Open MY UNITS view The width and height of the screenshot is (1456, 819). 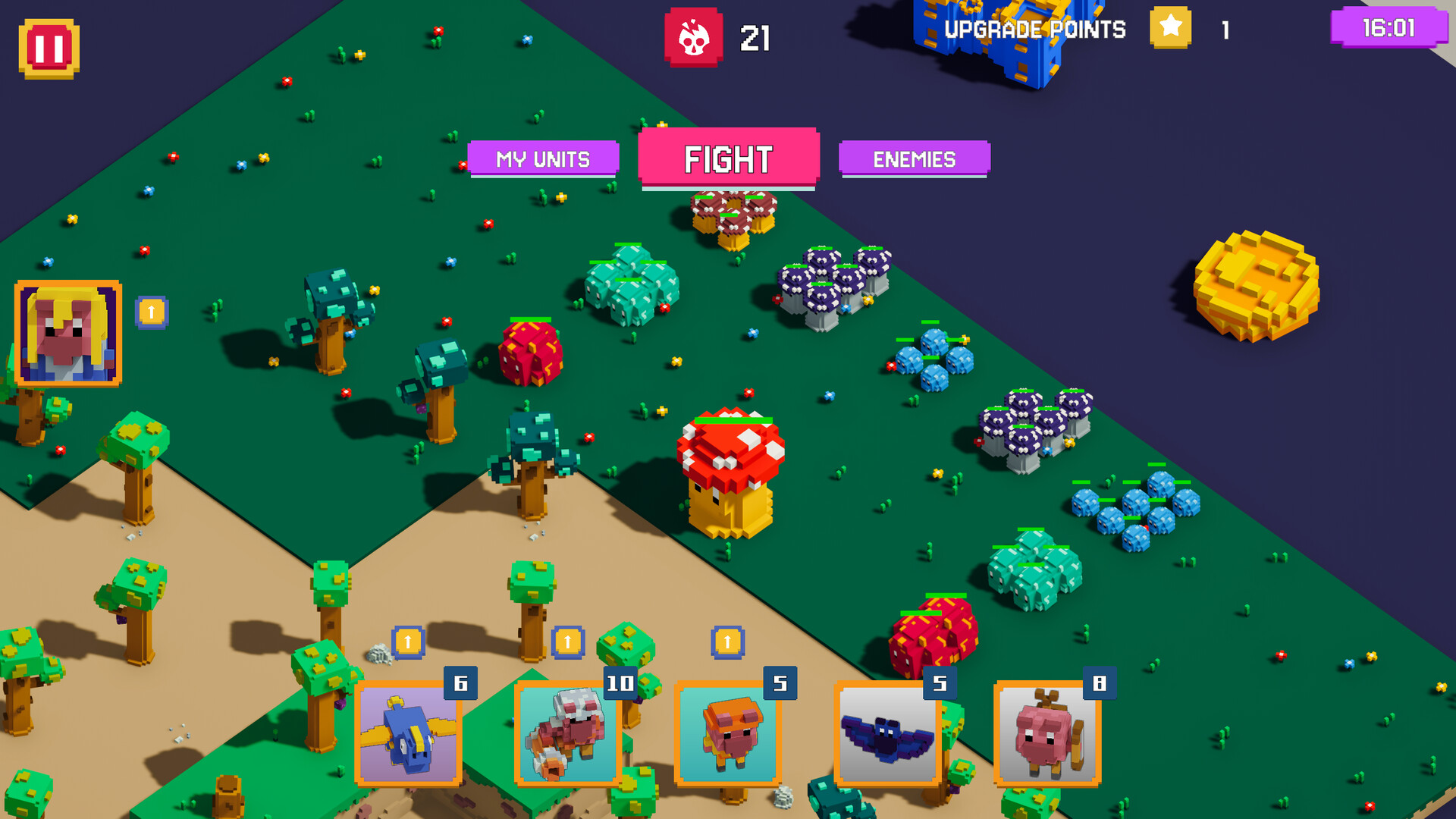(543, 159)
